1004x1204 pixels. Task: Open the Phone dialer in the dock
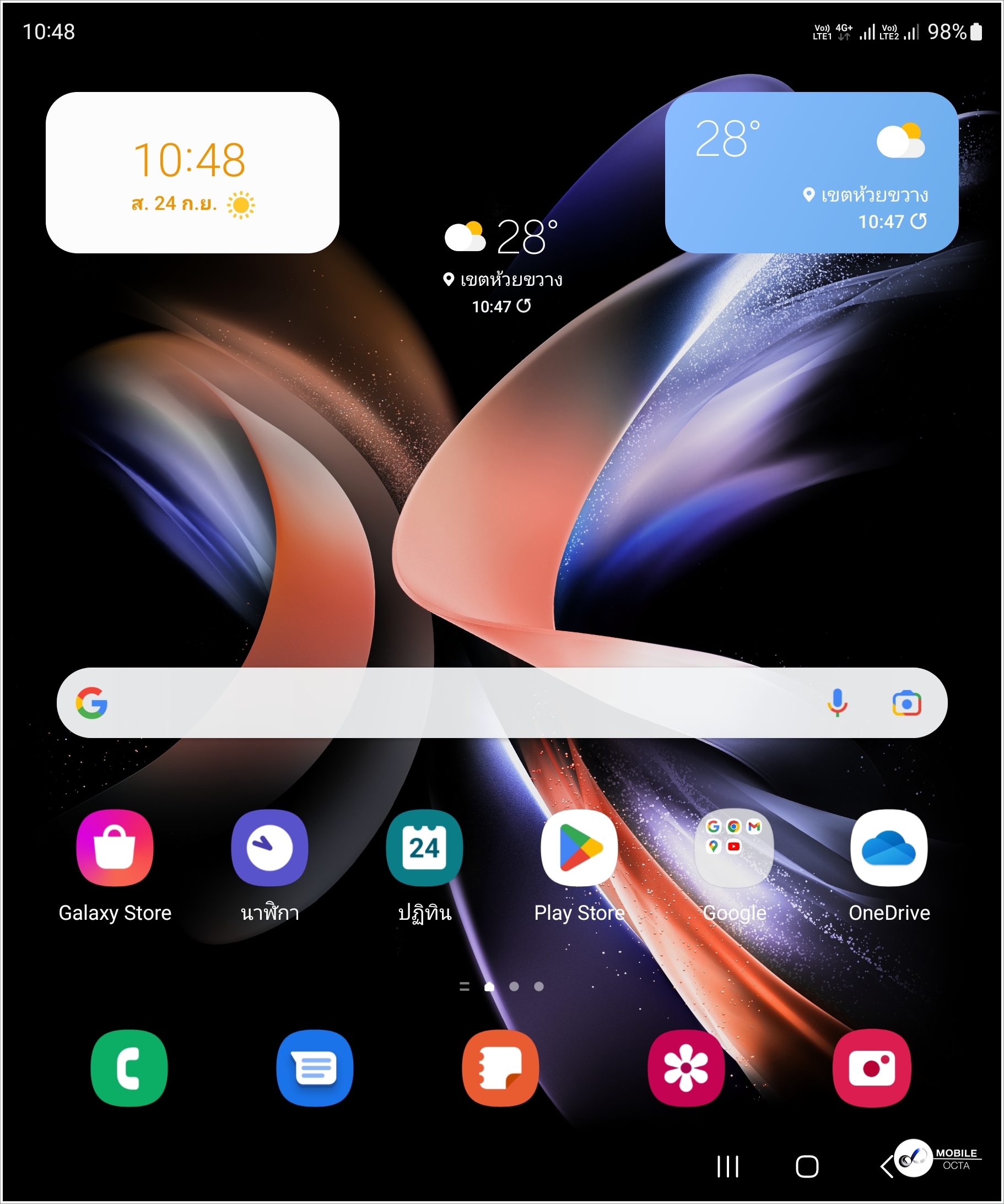tap(129, 1067)
